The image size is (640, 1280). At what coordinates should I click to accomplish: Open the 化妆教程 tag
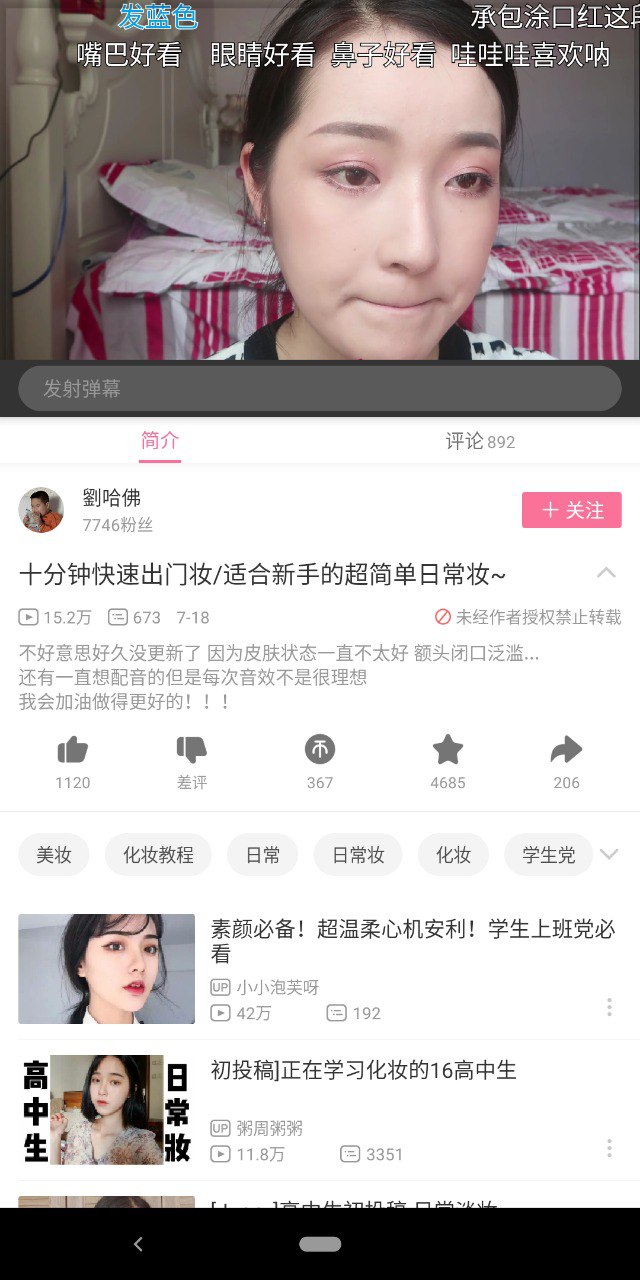(158, 855)
